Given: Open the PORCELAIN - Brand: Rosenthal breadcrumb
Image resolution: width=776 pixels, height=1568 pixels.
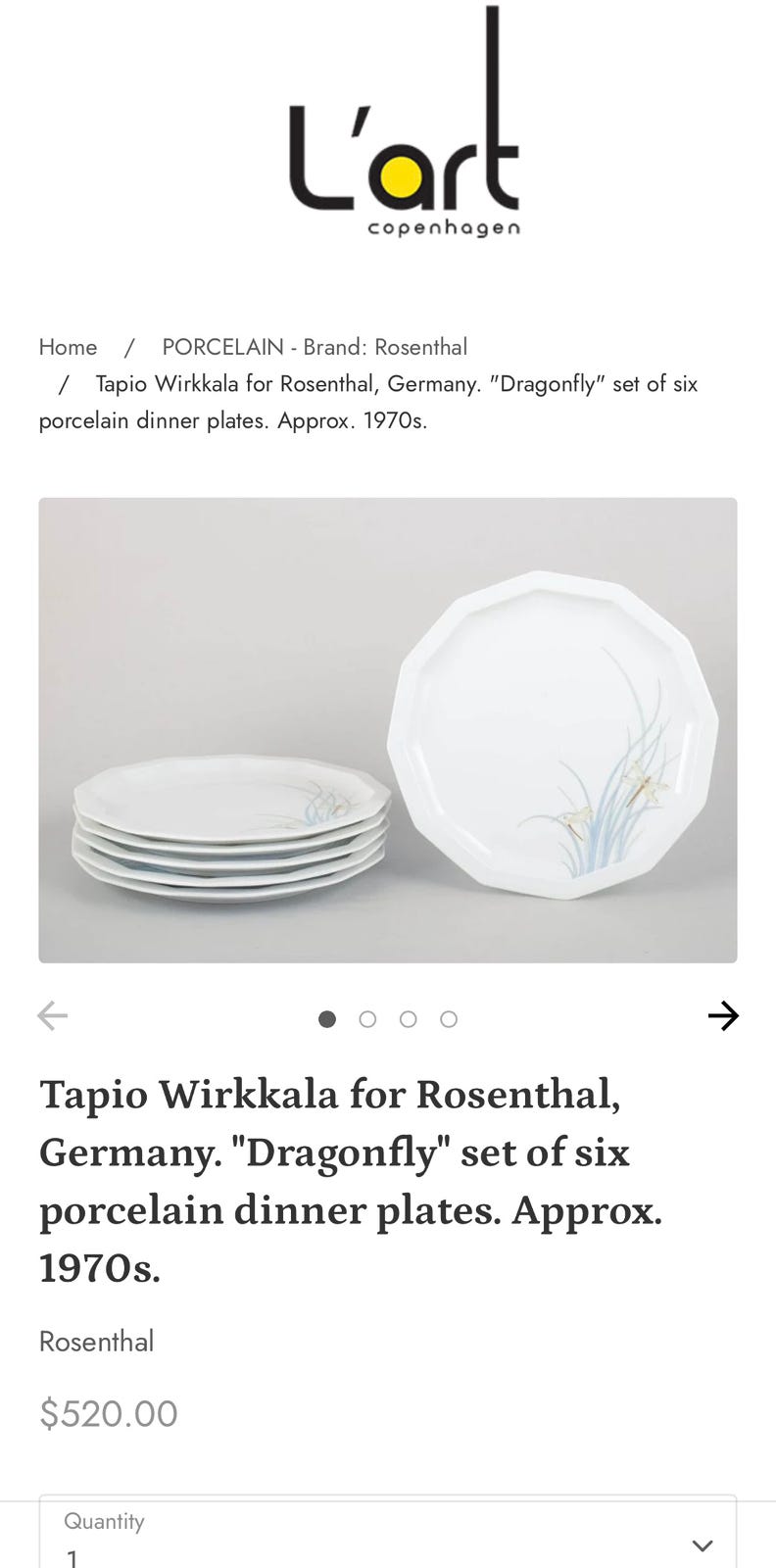Looking at the screenshot, I should (x=315, y=347).
